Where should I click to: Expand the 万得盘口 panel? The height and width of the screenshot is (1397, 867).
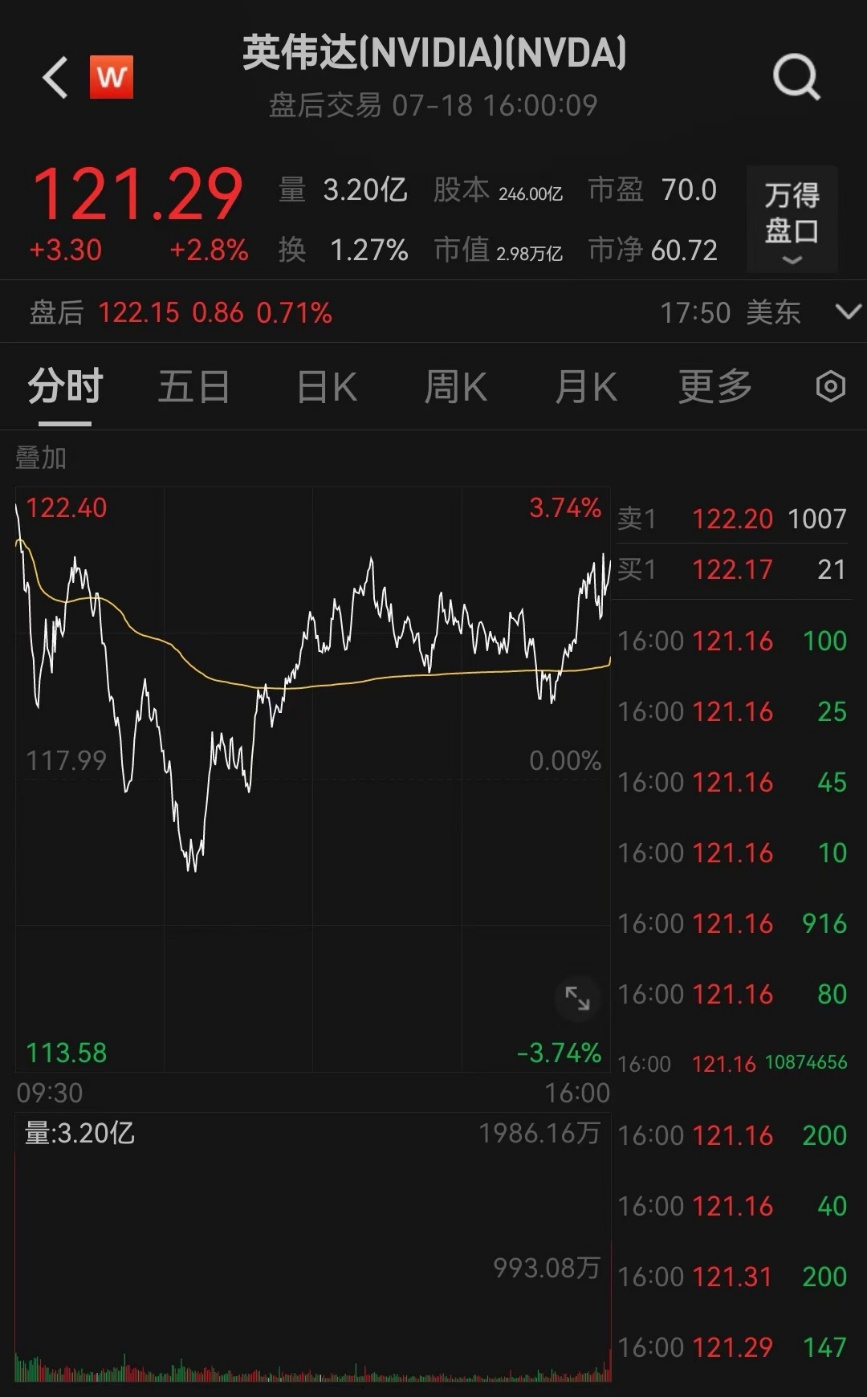792,219
